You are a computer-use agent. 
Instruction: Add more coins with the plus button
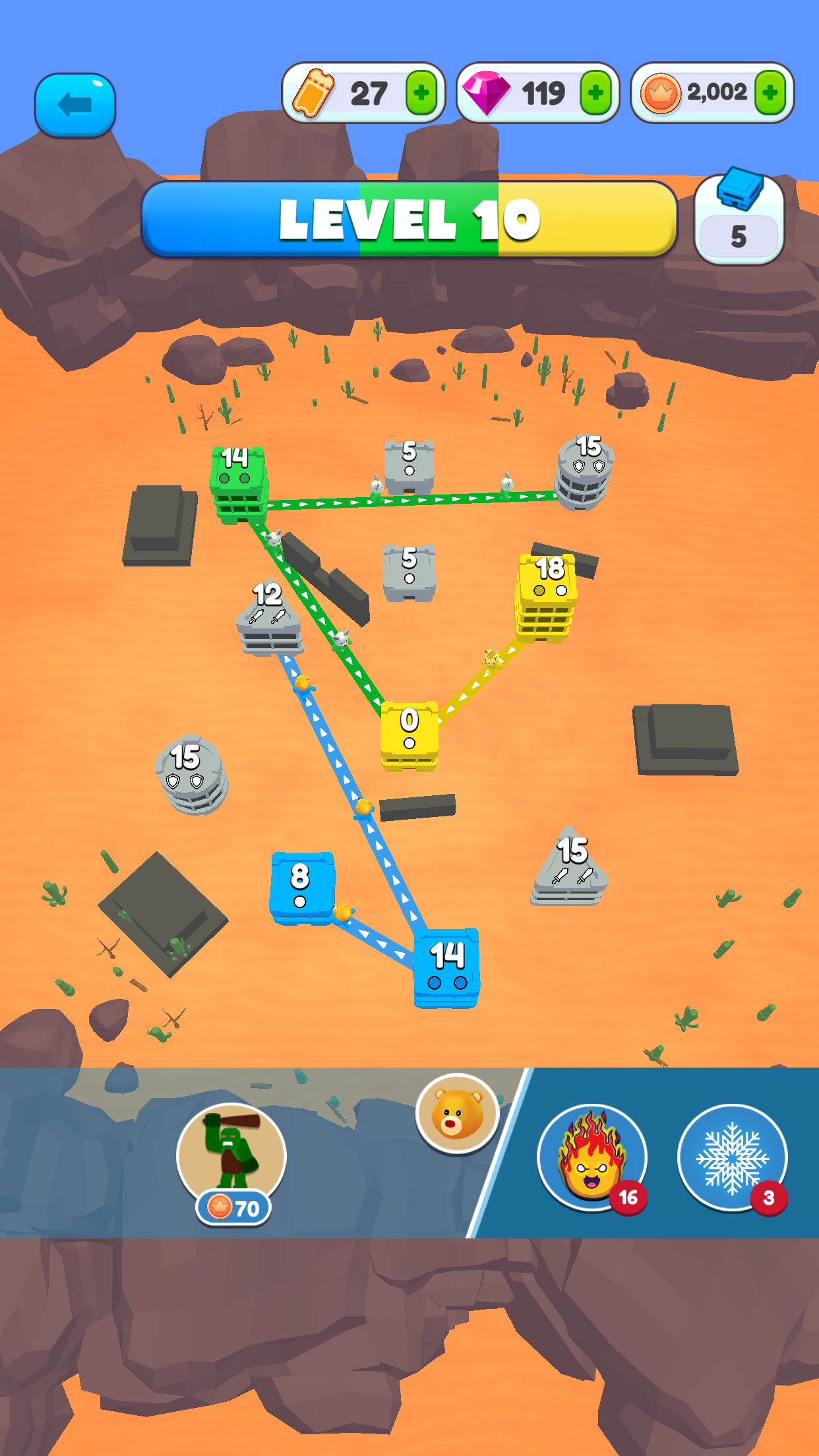coord(770,93)
